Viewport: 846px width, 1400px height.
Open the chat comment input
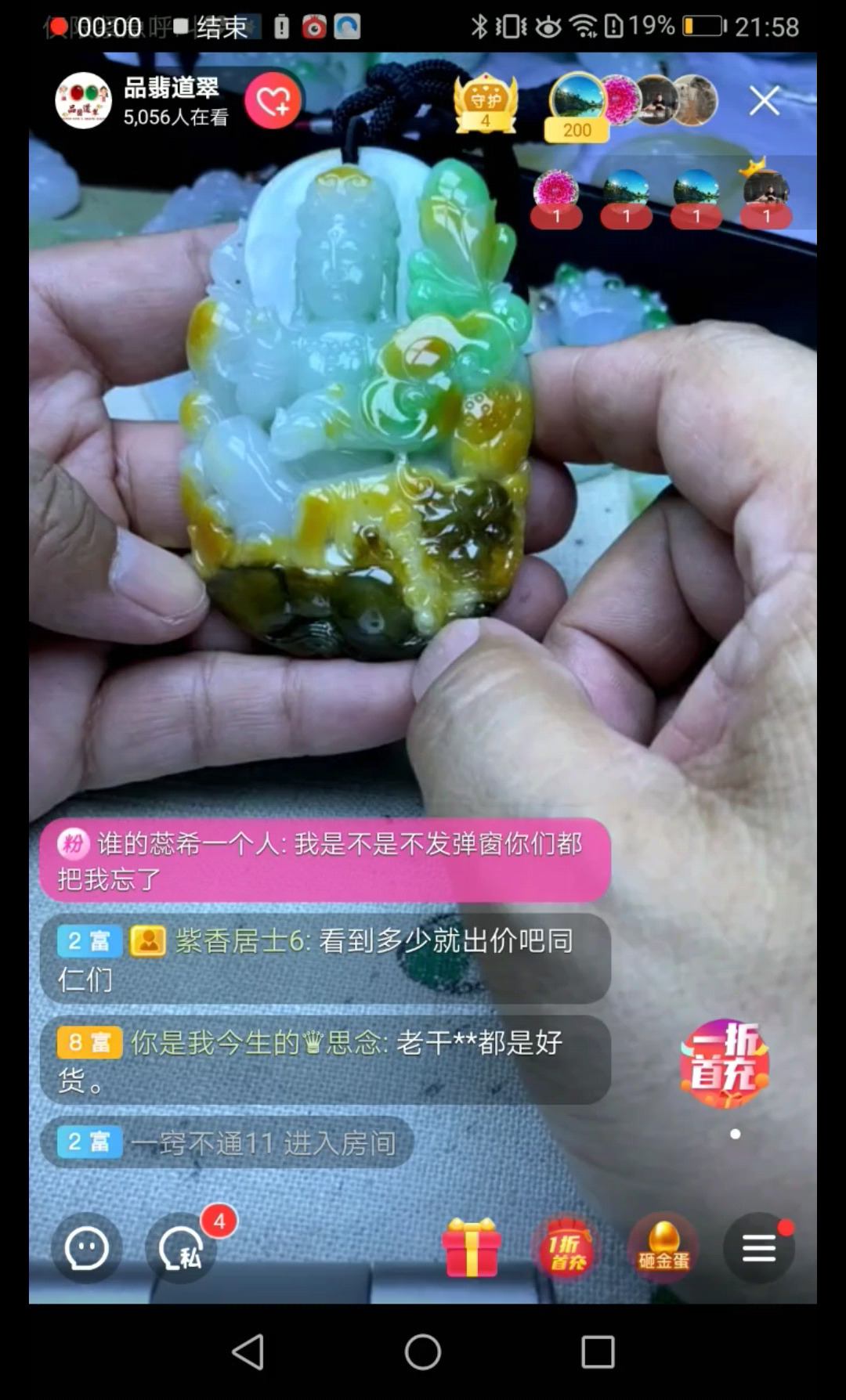click(x=86, y=1247)
